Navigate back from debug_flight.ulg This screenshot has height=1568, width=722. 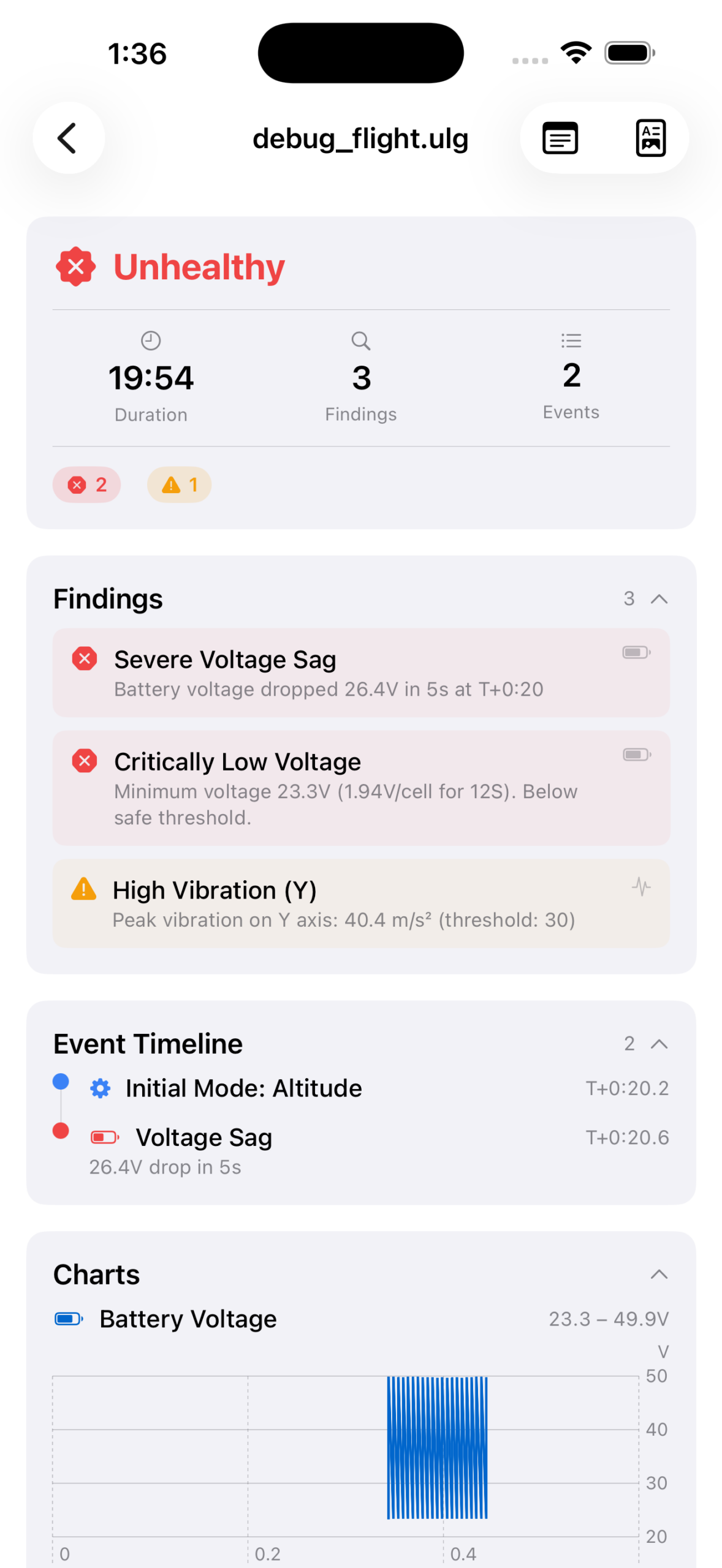click(x=68, y=138)
